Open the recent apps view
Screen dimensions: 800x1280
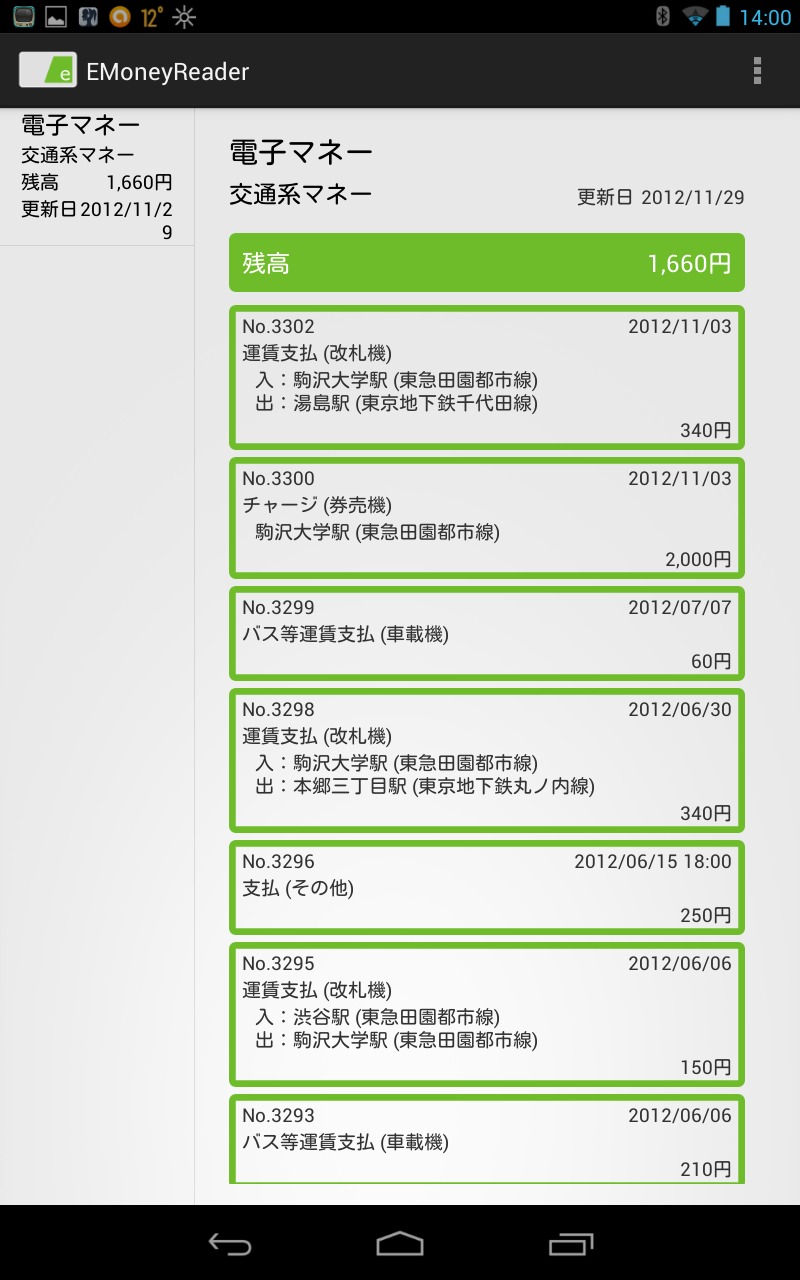(571, 1243)
